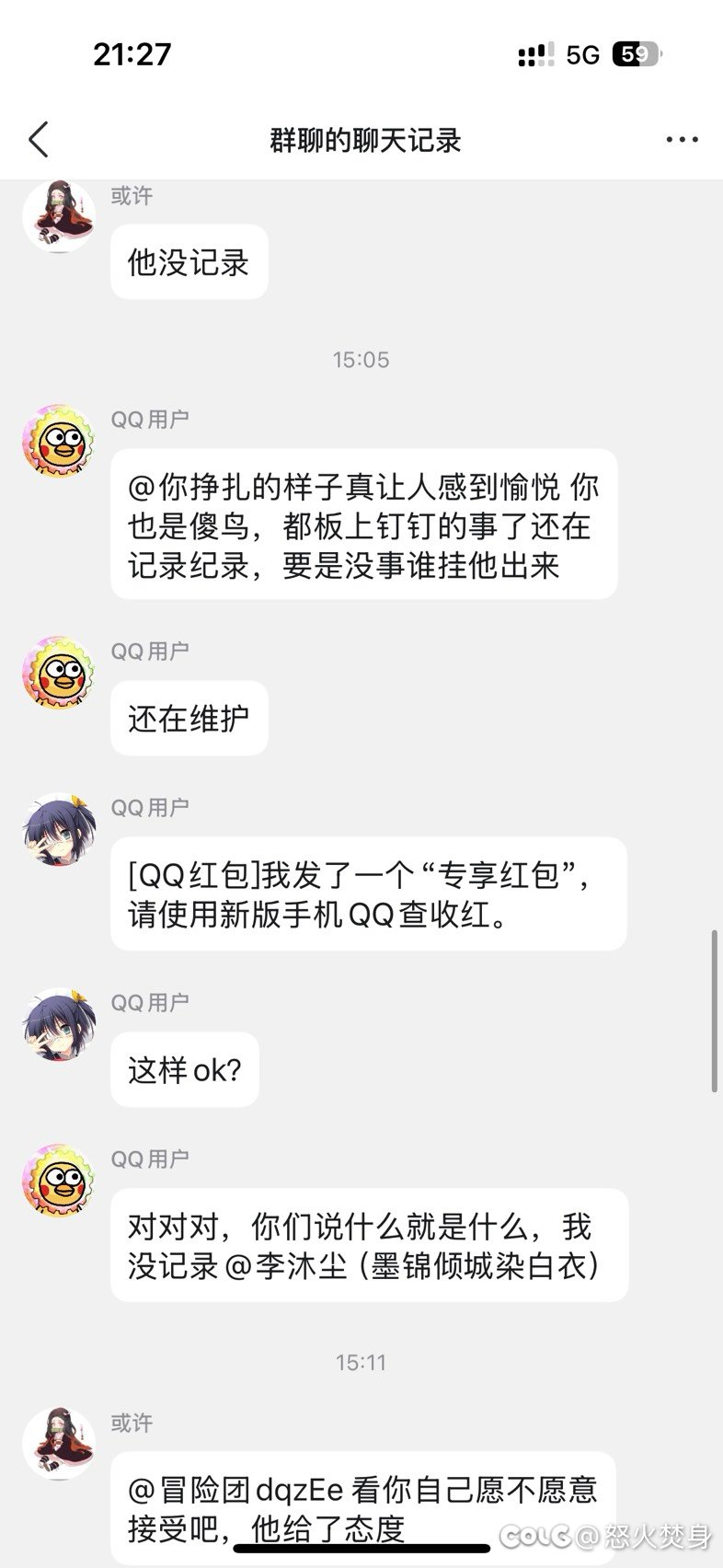Screen dimensions: 723x1568
Task: Tap the avatar next to 他没记录
Action: [59, 216]
